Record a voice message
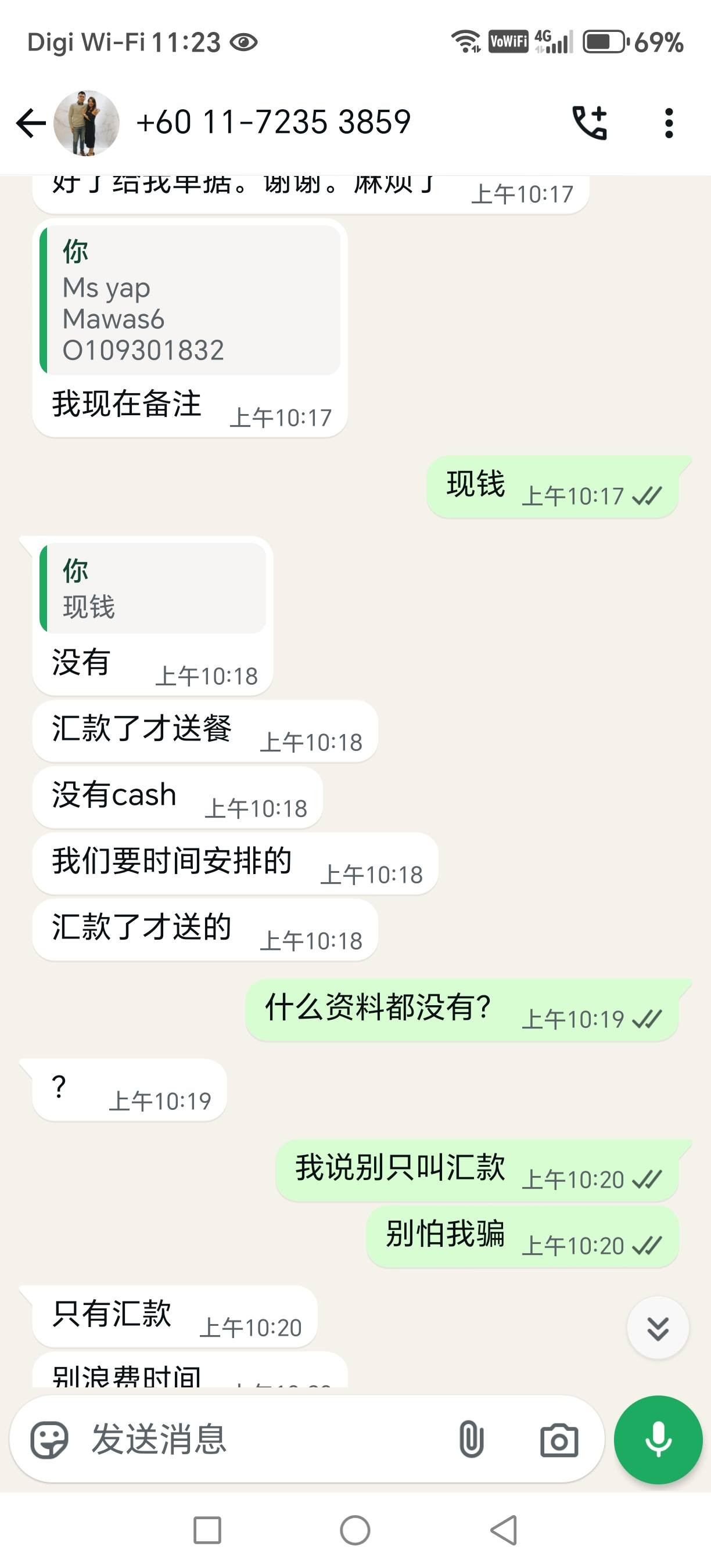The width and height of the screenshot is (711, 1568). coord(658,1440)
